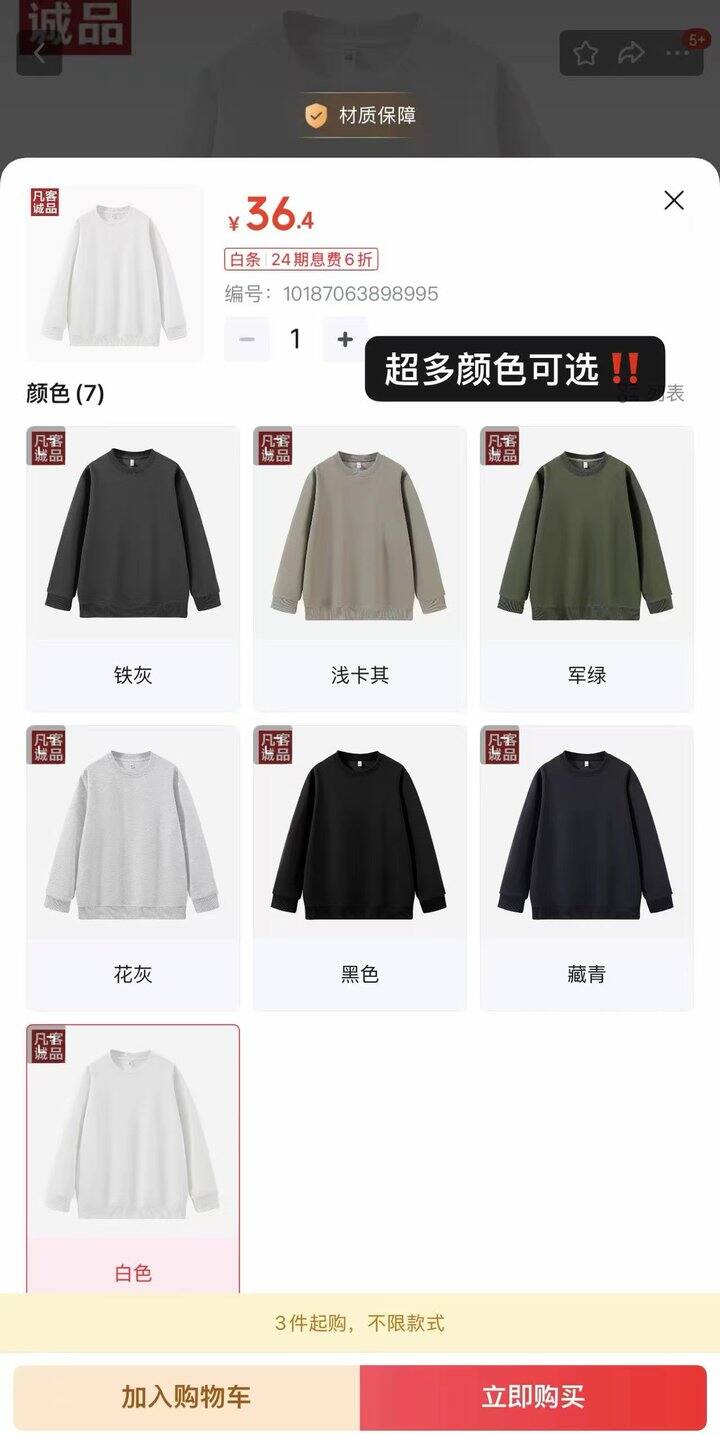
Task: Select the 花灰 color option
Action: click(x=133, y=867)
